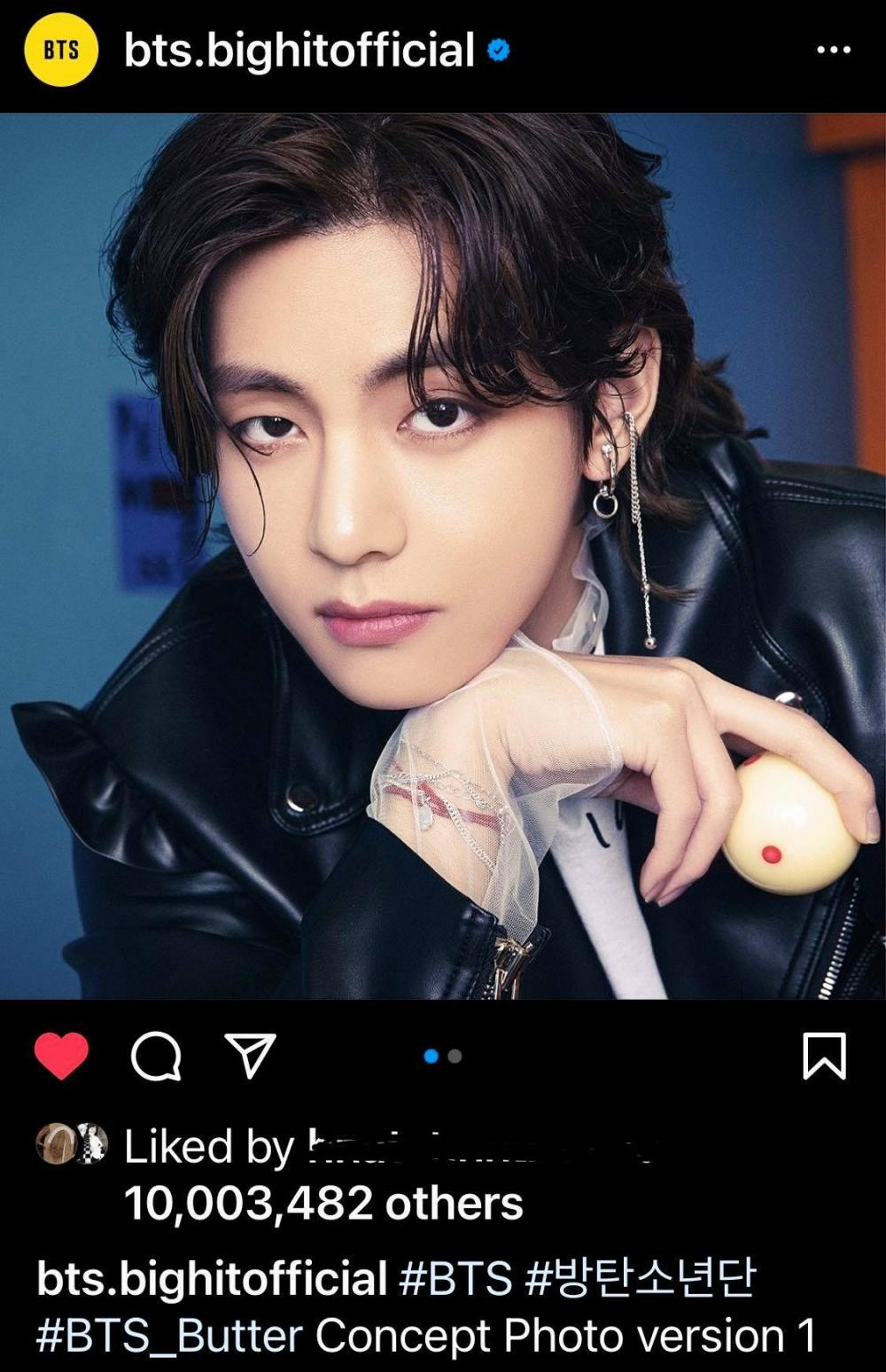The image size is (886, 1372).
Task: Open the post's three-dot options menu
Action: [x=833, y=51]
